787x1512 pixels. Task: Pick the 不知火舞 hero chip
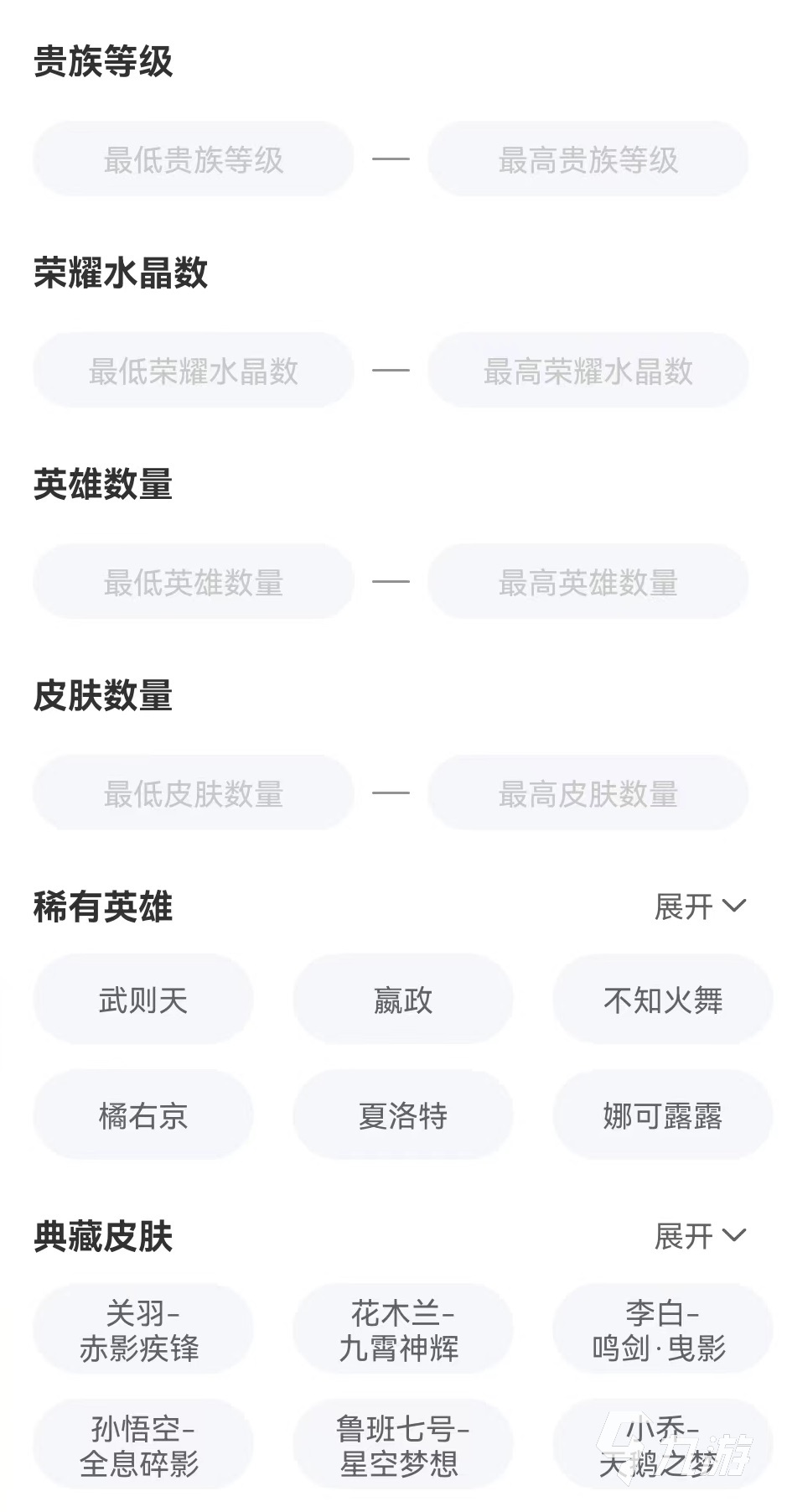[x=662, y=1000]
